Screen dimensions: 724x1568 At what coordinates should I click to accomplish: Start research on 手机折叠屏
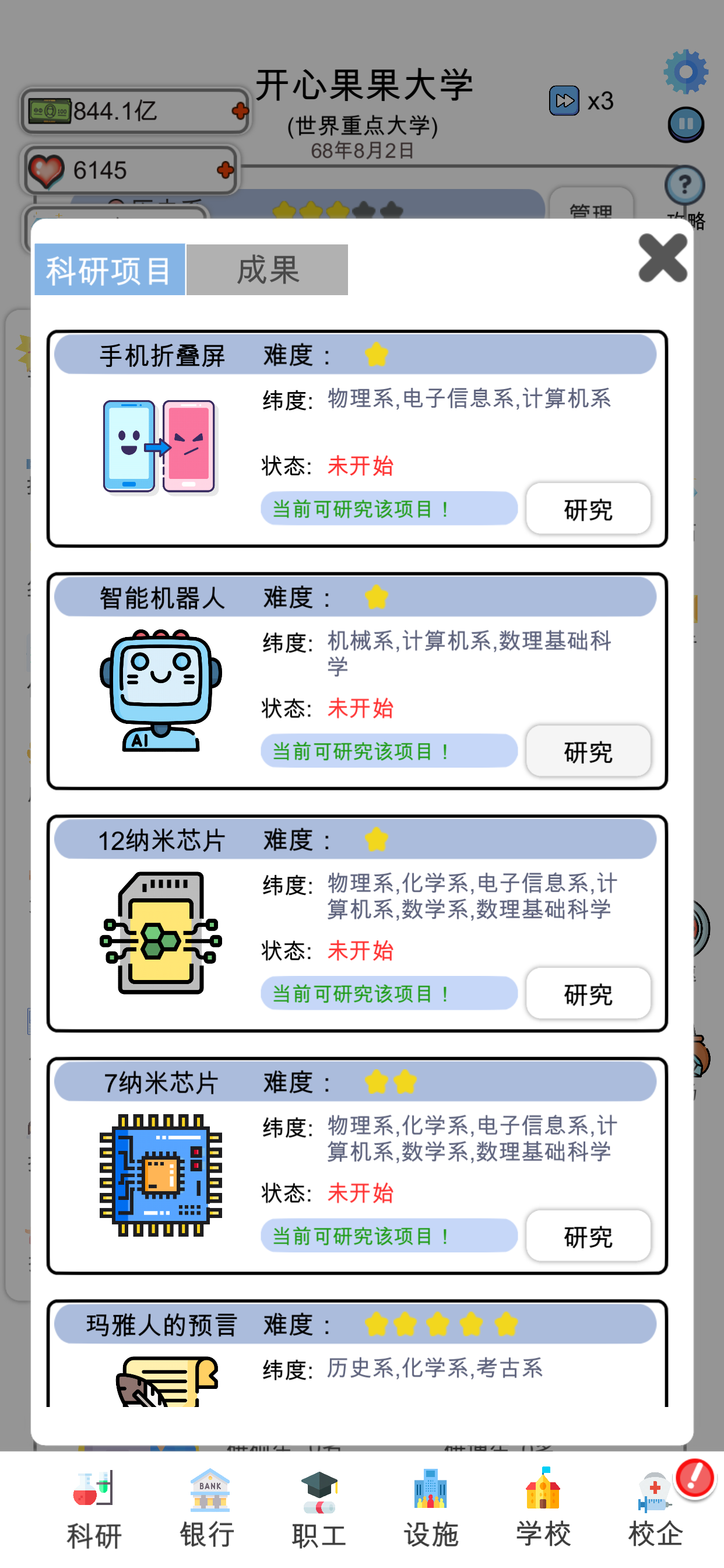point(588,509)
